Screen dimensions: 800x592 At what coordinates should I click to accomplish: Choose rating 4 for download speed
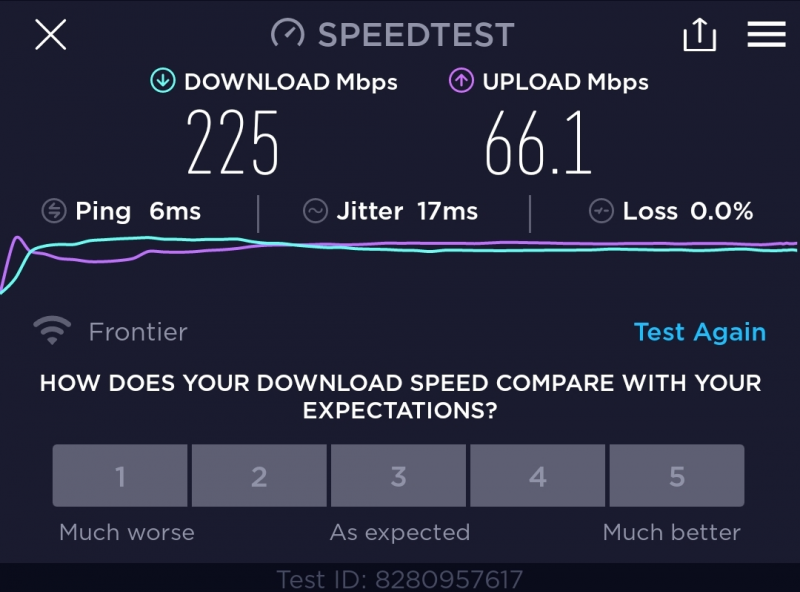click(537, 476)
